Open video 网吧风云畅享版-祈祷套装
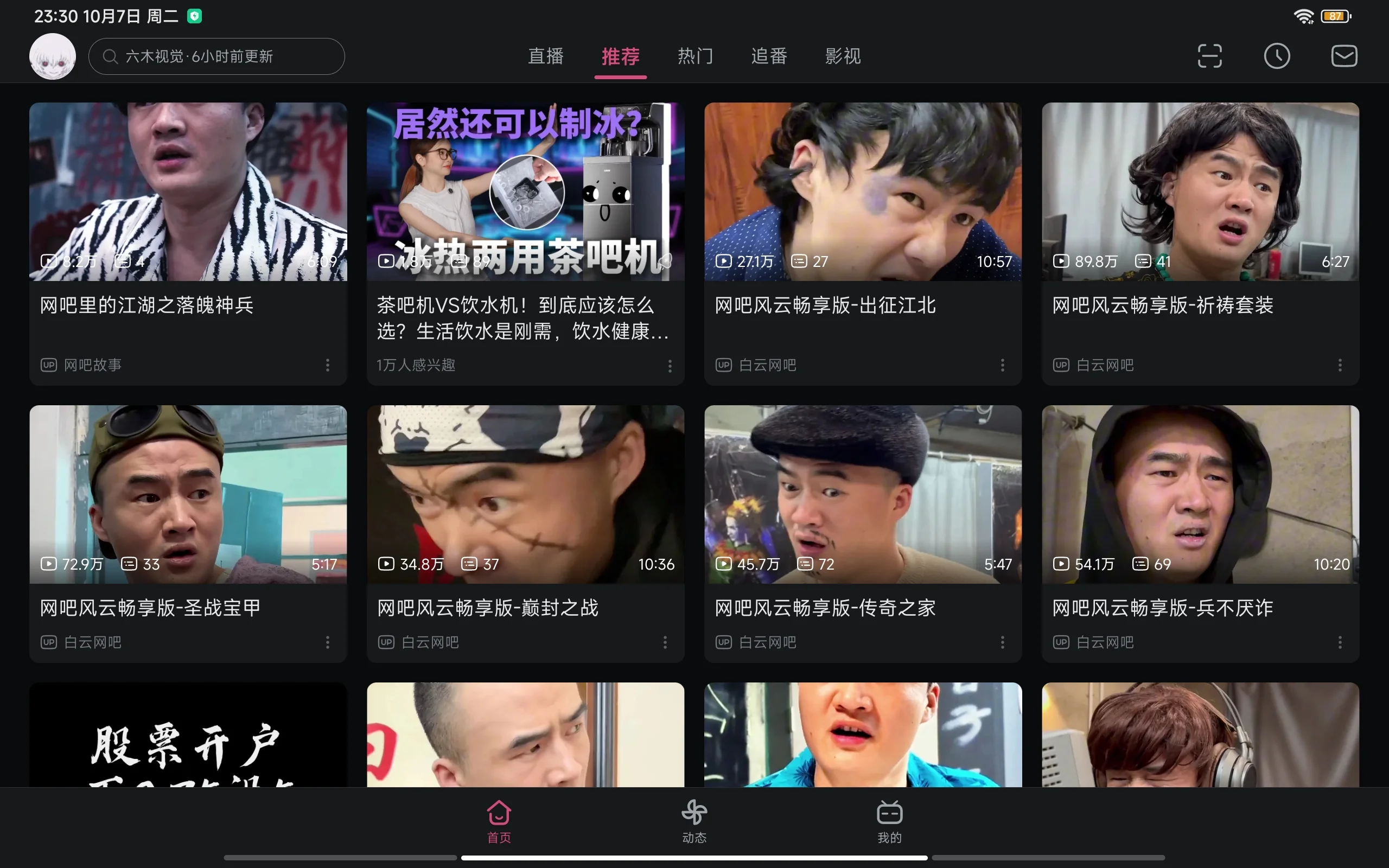1389x868 pixels. (1200, 192)
